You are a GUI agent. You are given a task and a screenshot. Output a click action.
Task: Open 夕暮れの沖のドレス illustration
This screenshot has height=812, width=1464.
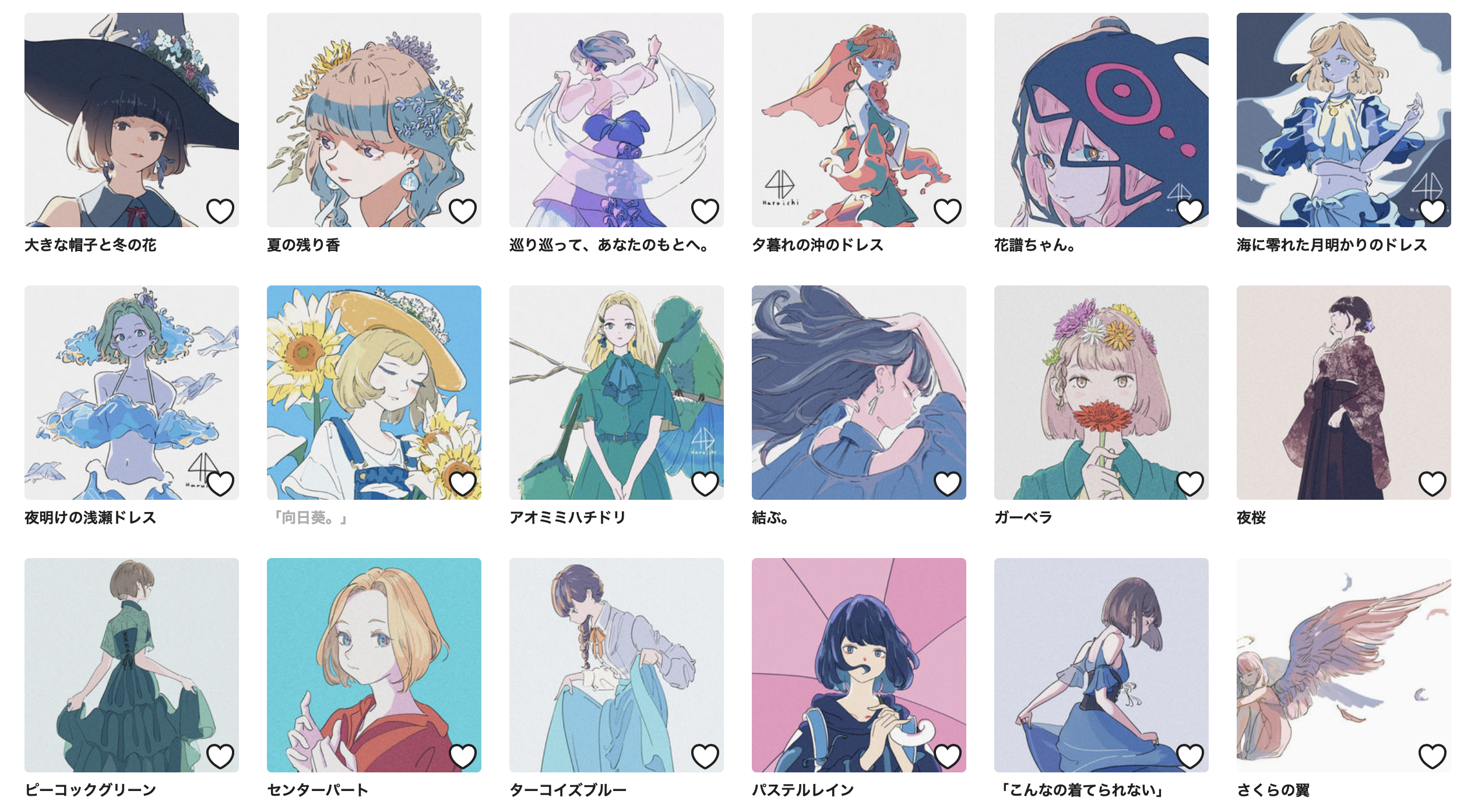click(858, 119)
